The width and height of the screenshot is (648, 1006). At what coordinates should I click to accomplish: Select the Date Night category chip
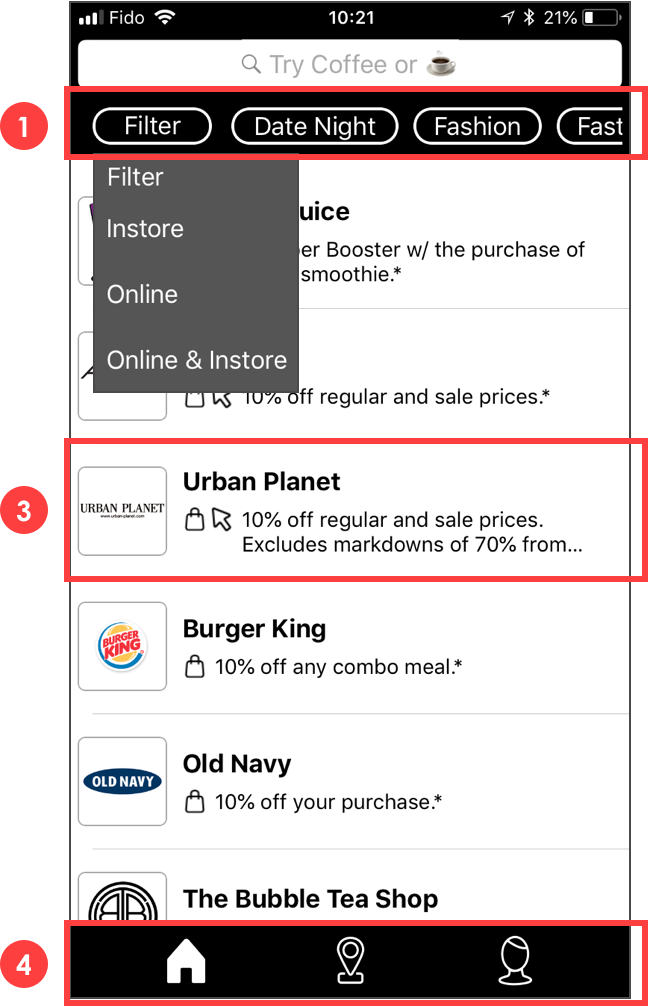tap(314, 126)
